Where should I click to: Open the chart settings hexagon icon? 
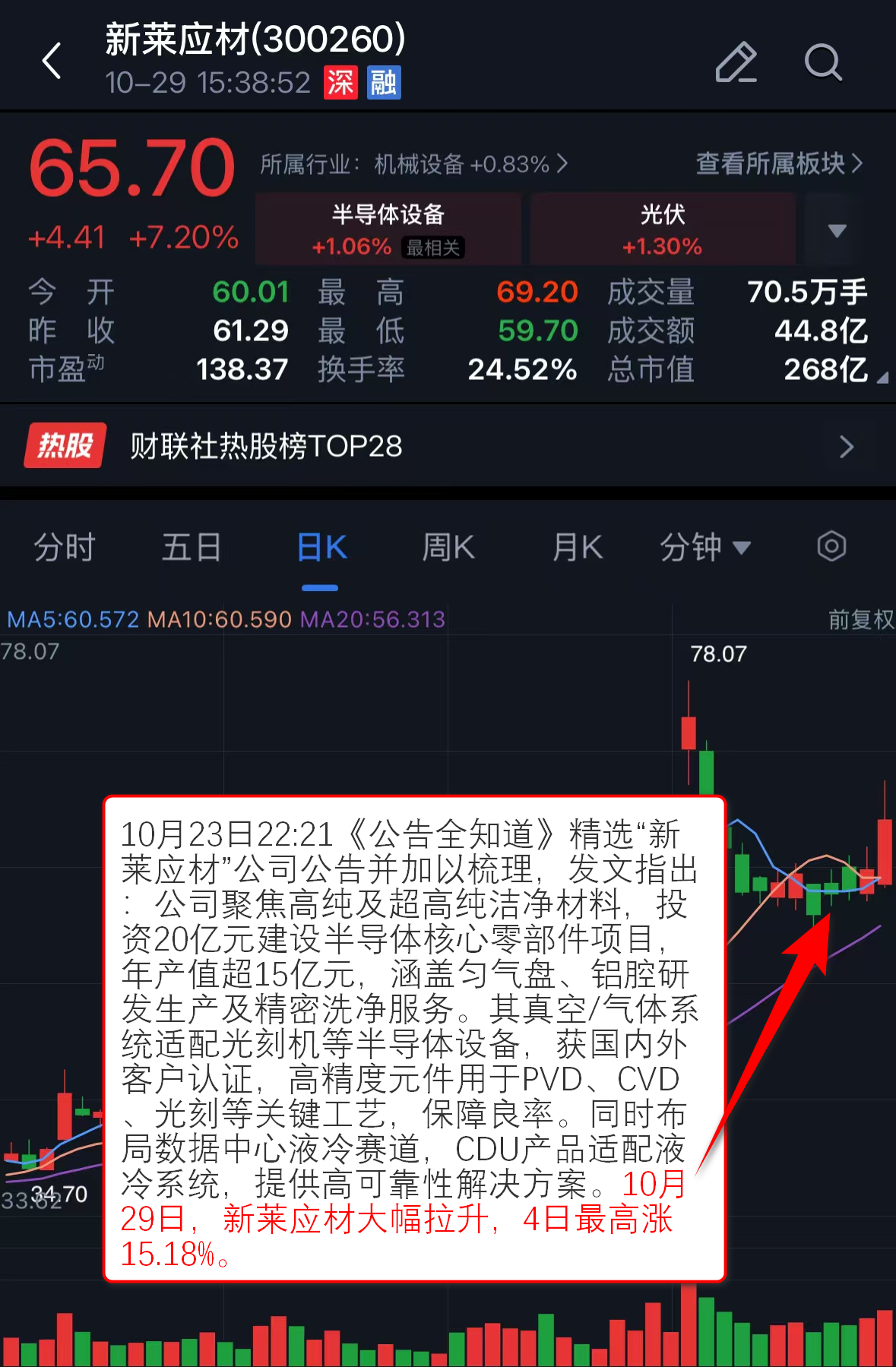[831, 546]
